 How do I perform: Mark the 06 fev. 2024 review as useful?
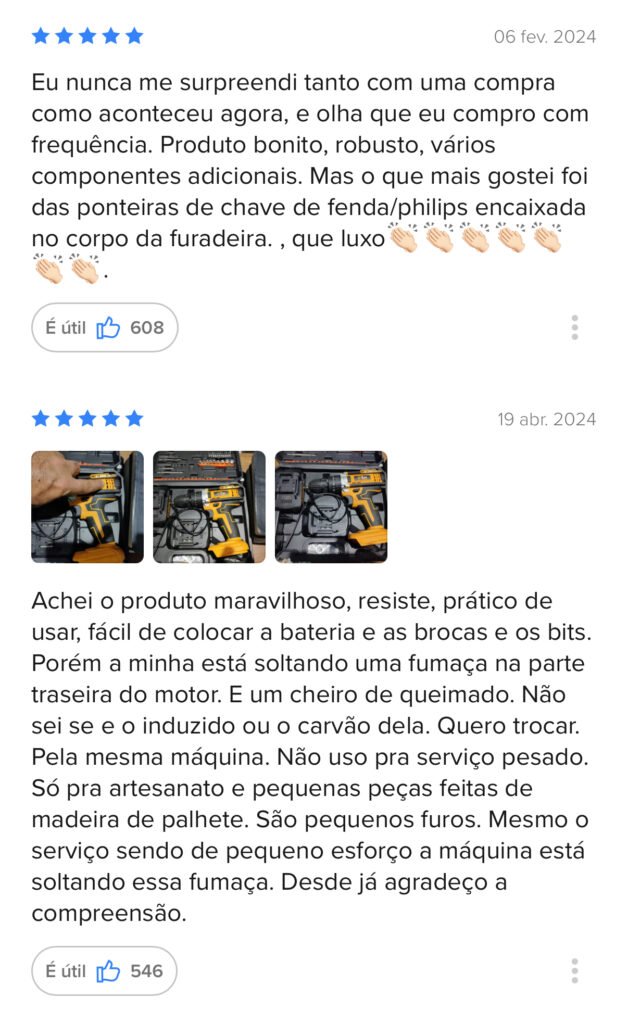(x=104, y=328)
